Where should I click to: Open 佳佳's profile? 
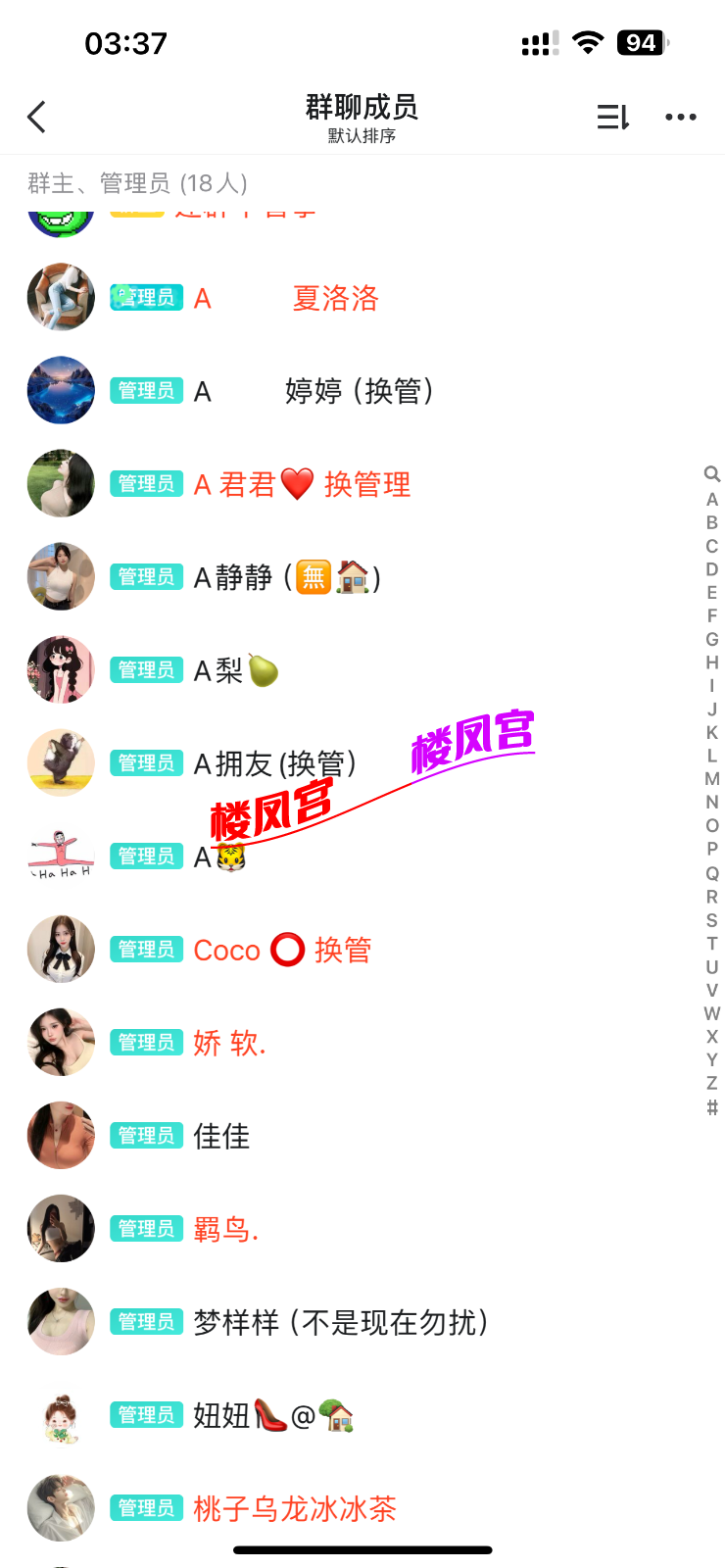(x=221, y=1136)
